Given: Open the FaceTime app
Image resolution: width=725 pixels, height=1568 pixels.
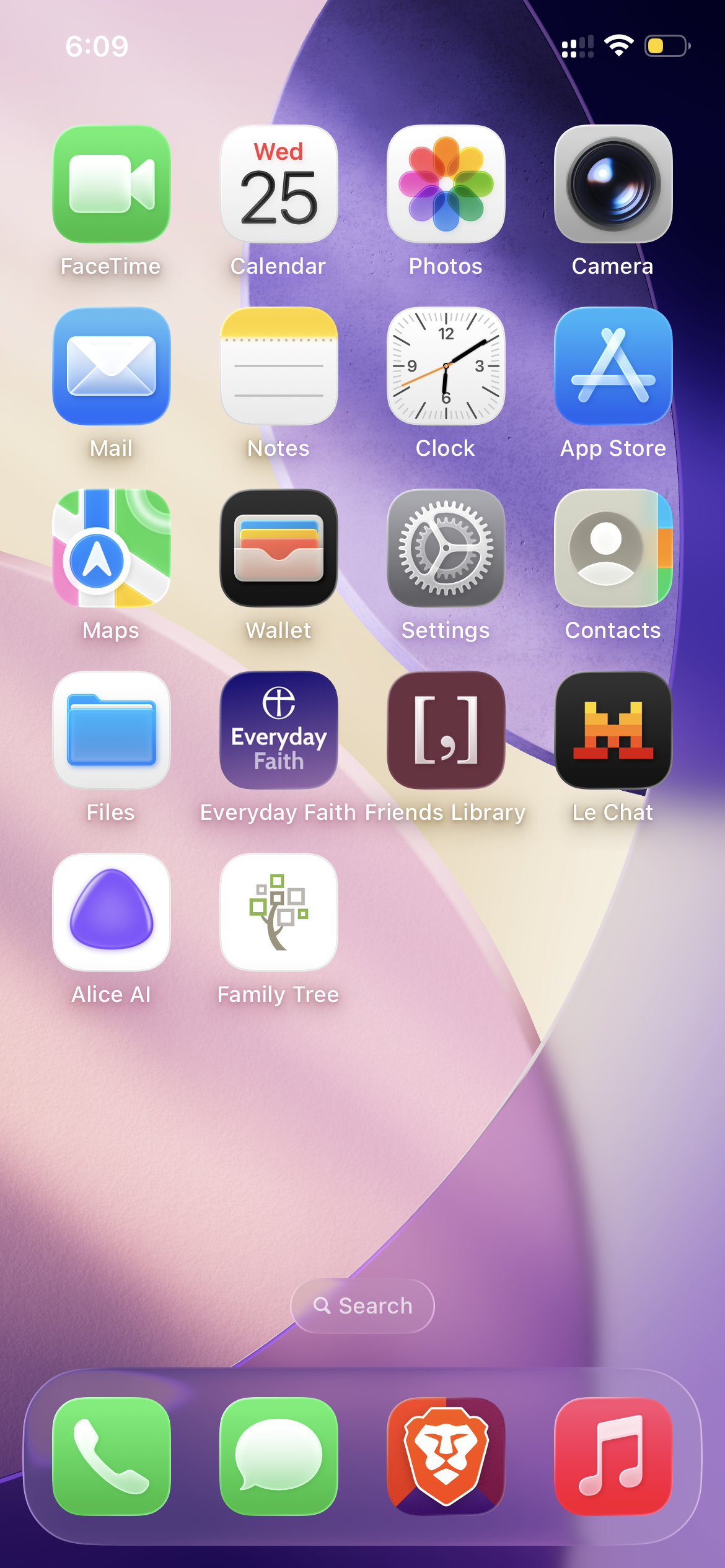Looking at the screenshot, I should (x=112, y=185).
